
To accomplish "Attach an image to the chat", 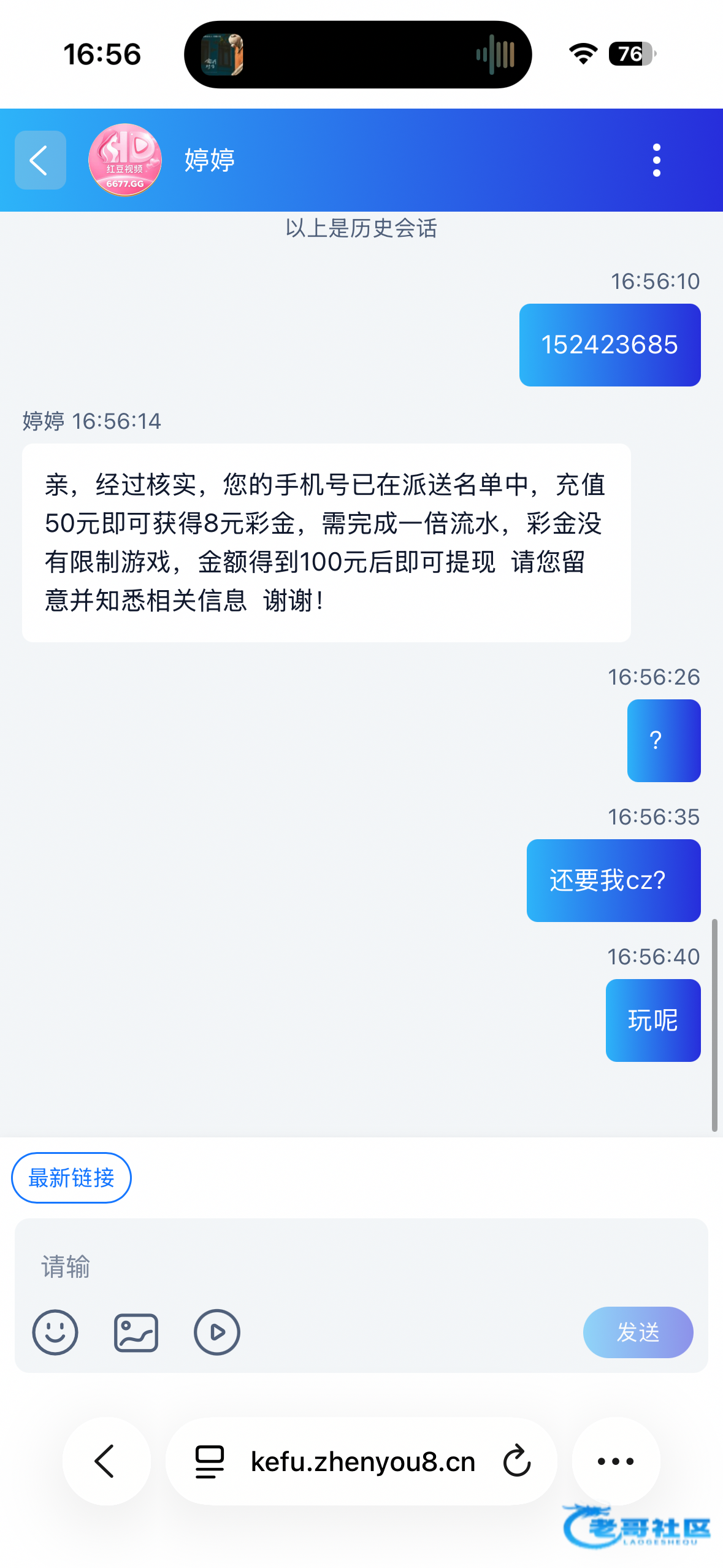I will [x=136, y=1332].
